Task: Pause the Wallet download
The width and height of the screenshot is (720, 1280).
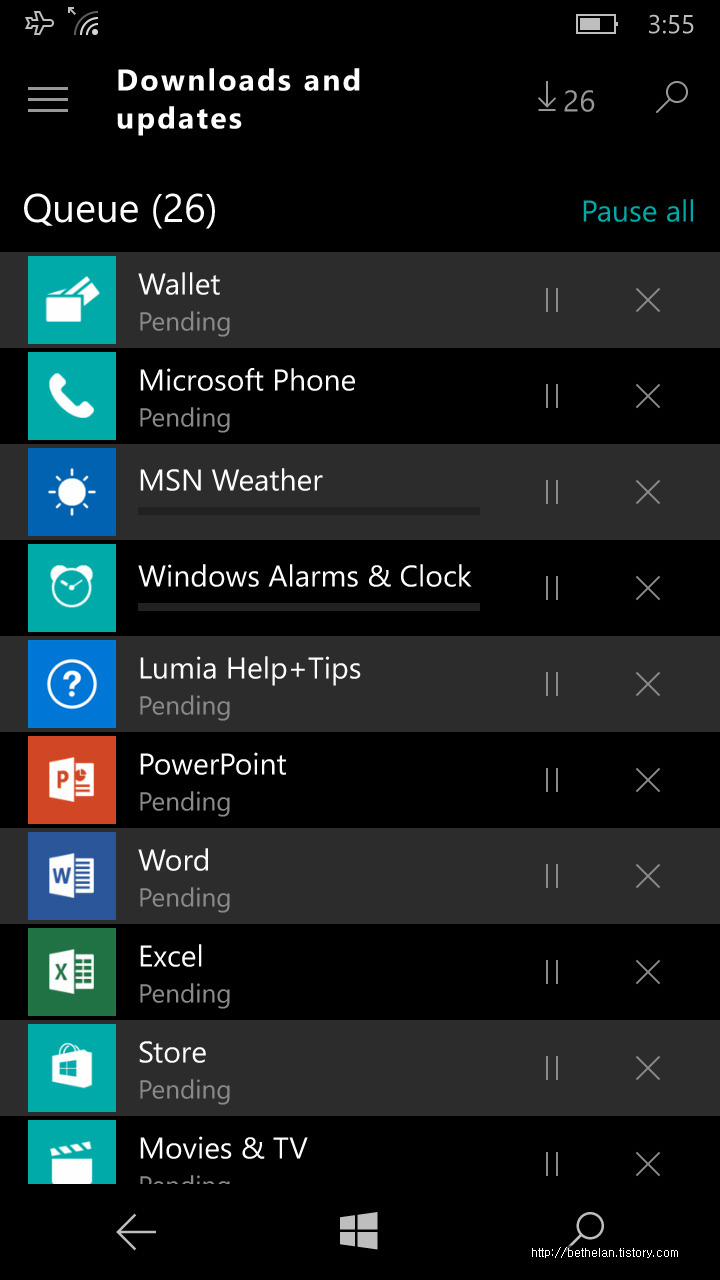Action: click(x=552, y=300)
